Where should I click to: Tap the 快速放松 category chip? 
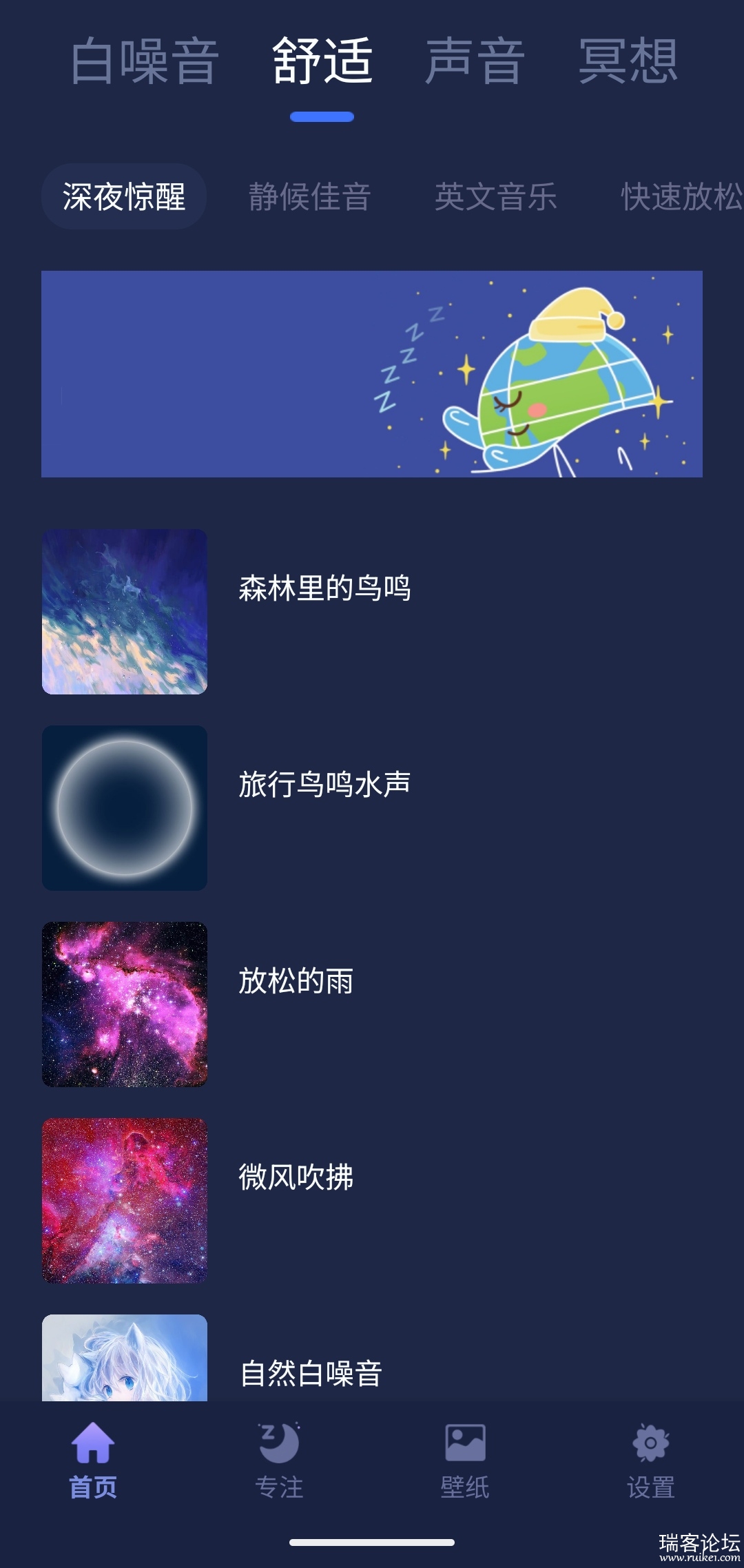tap(681, 197)
